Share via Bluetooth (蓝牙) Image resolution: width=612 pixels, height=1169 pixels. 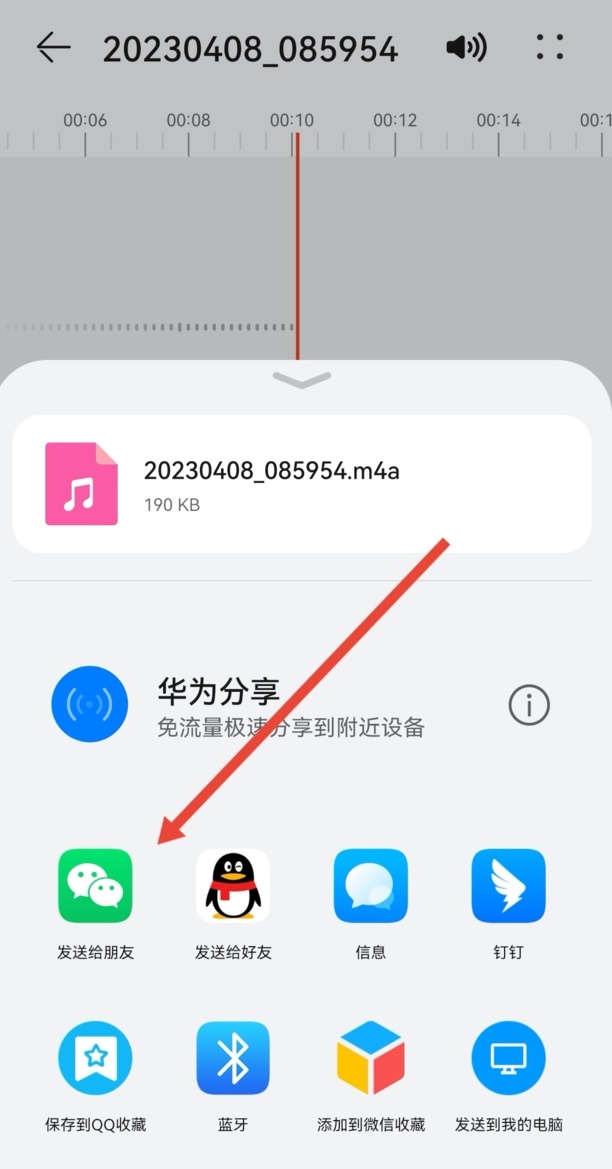click(233, 1076)
